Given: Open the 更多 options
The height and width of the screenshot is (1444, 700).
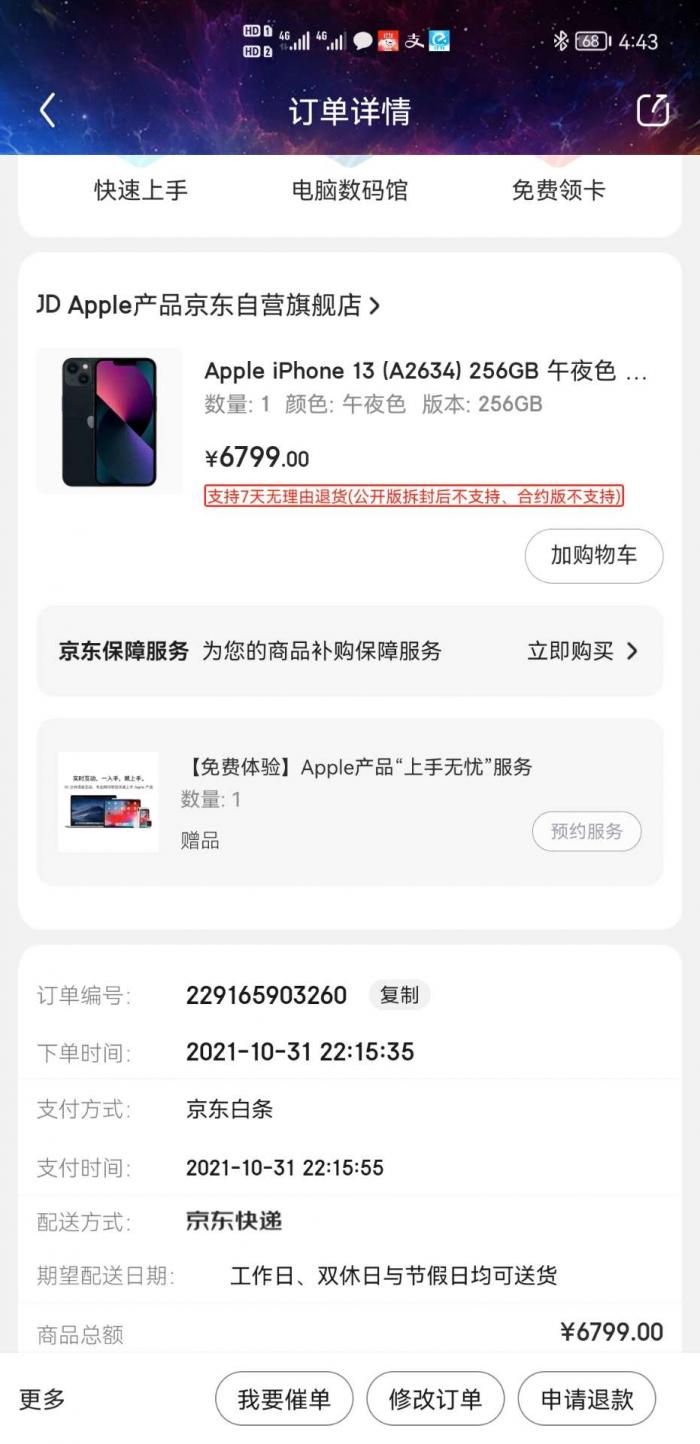Looking at the screenshot, I should [x=42, y=1399].
